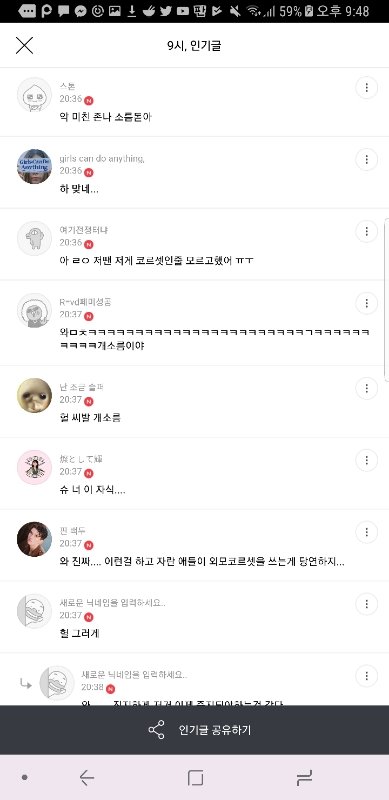The image size is (389, 800).
Task: Open options for the 'ㅋㅋㅋ개소름이야' comment
Action: pyautogui.click(x=366, y=304)
